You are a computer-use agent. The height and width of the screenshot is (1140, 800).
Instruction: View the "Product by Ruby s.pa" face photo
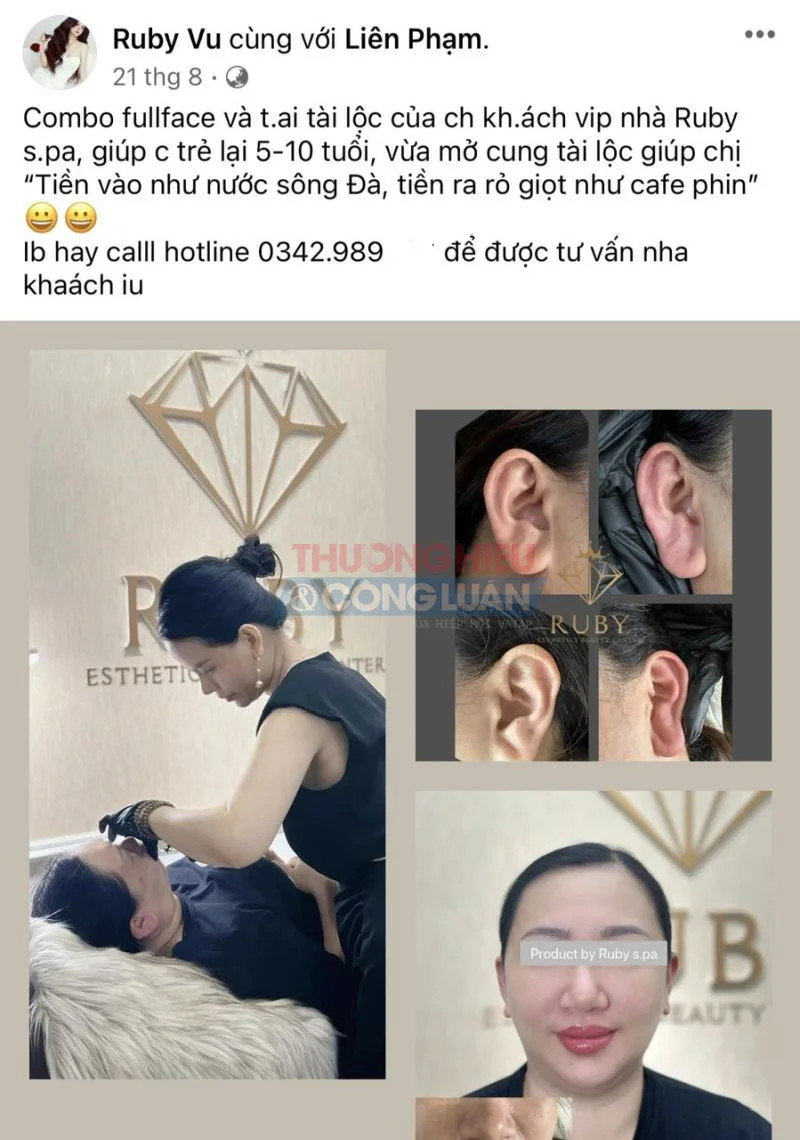593,950
